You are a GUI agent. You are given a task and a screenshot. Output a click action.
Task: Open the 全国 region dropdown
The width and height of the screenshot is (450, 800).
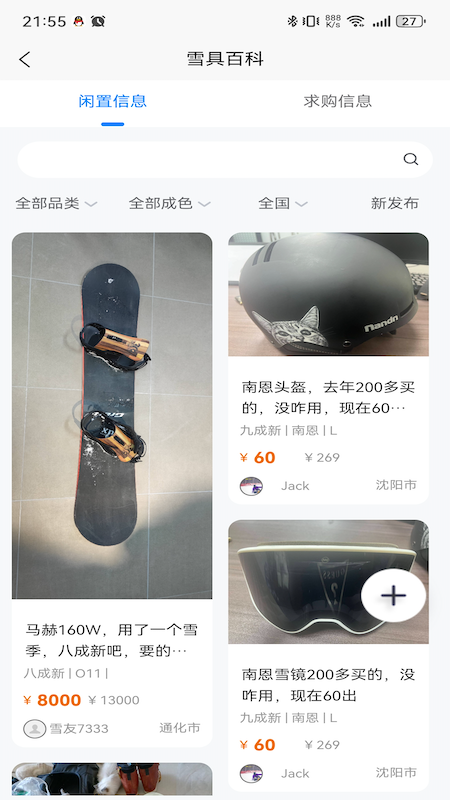click(x=283, y=204)
